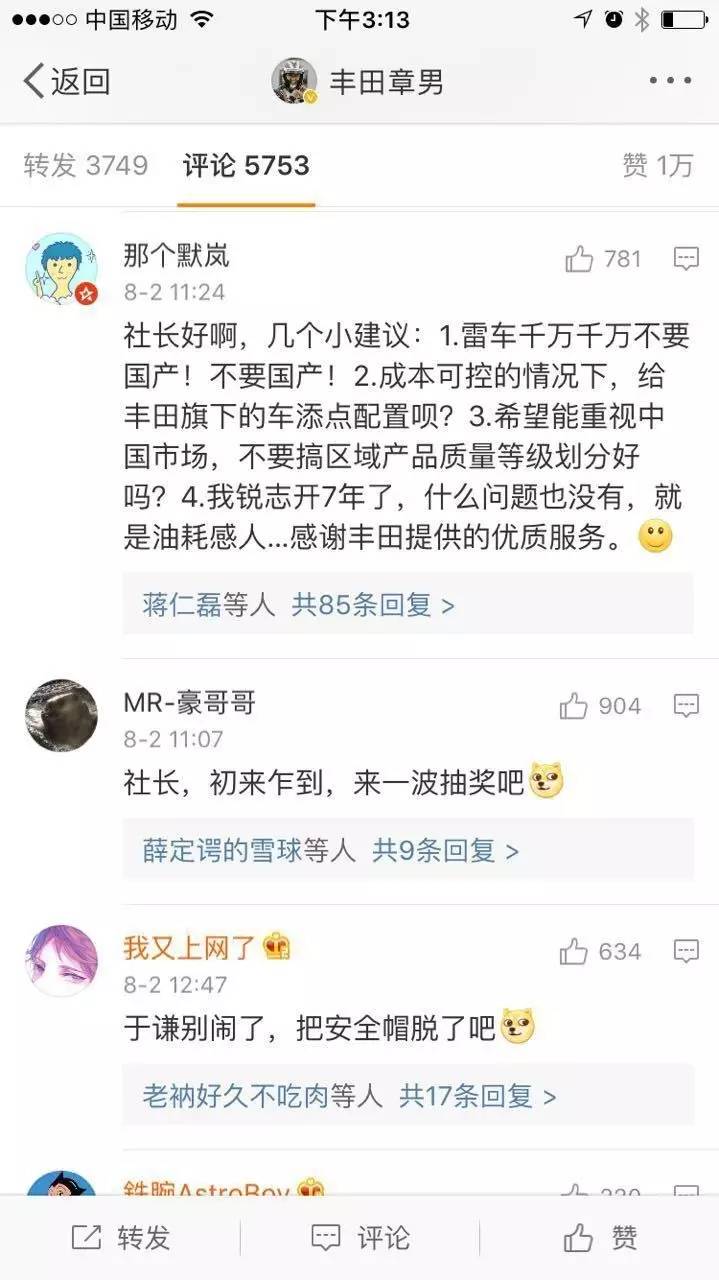Screen dimensions: 719x1280
Task: Switch to the 转发 3749 tab
Action: tap(86, 165)
